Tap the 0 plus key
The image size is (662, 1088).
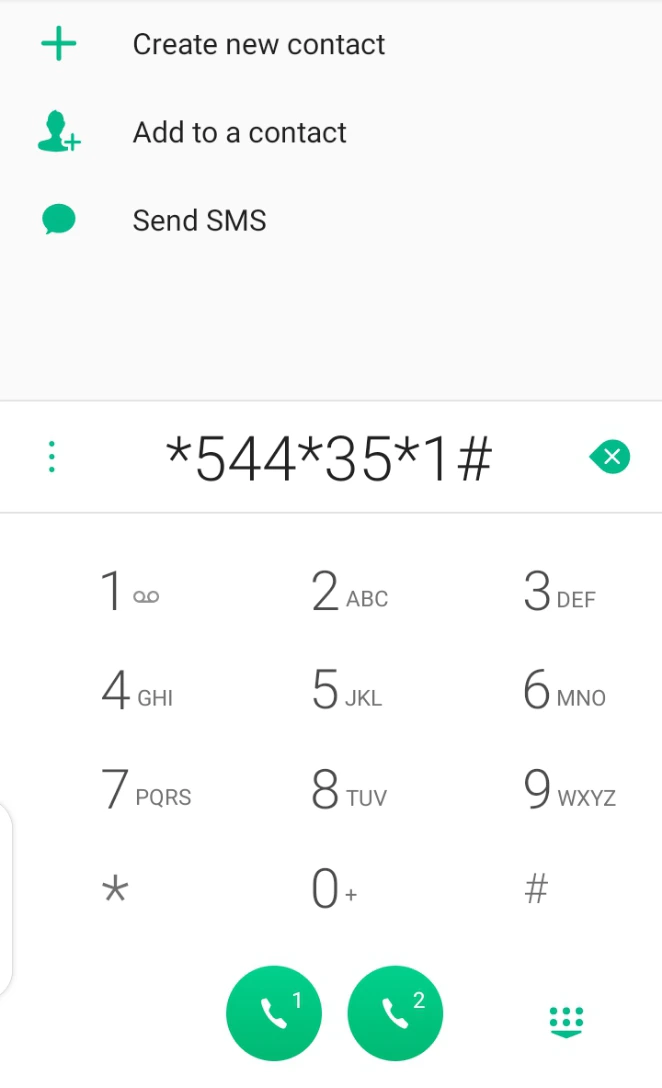(x=334, y=888)
